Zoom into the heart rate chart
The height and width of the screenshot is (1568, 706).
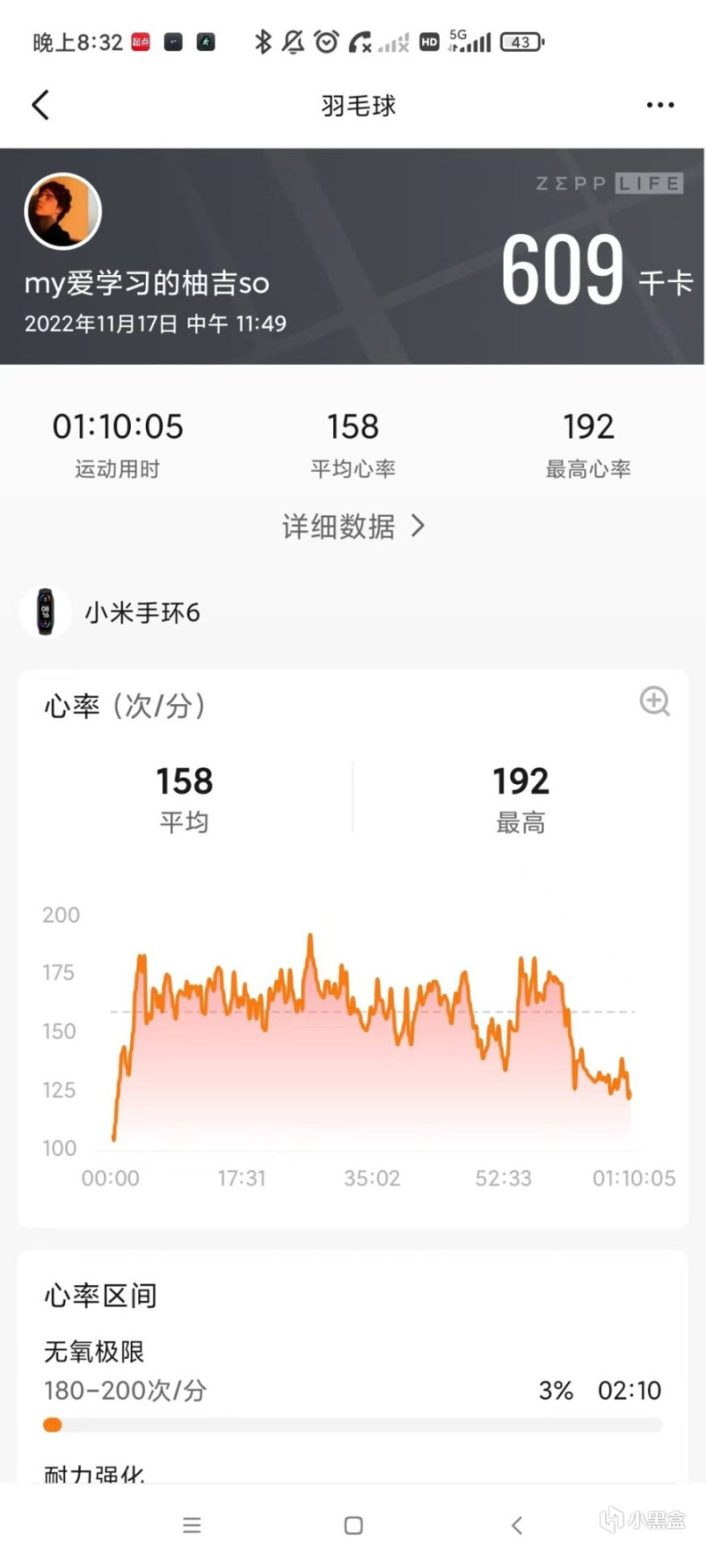coord(655,702)
